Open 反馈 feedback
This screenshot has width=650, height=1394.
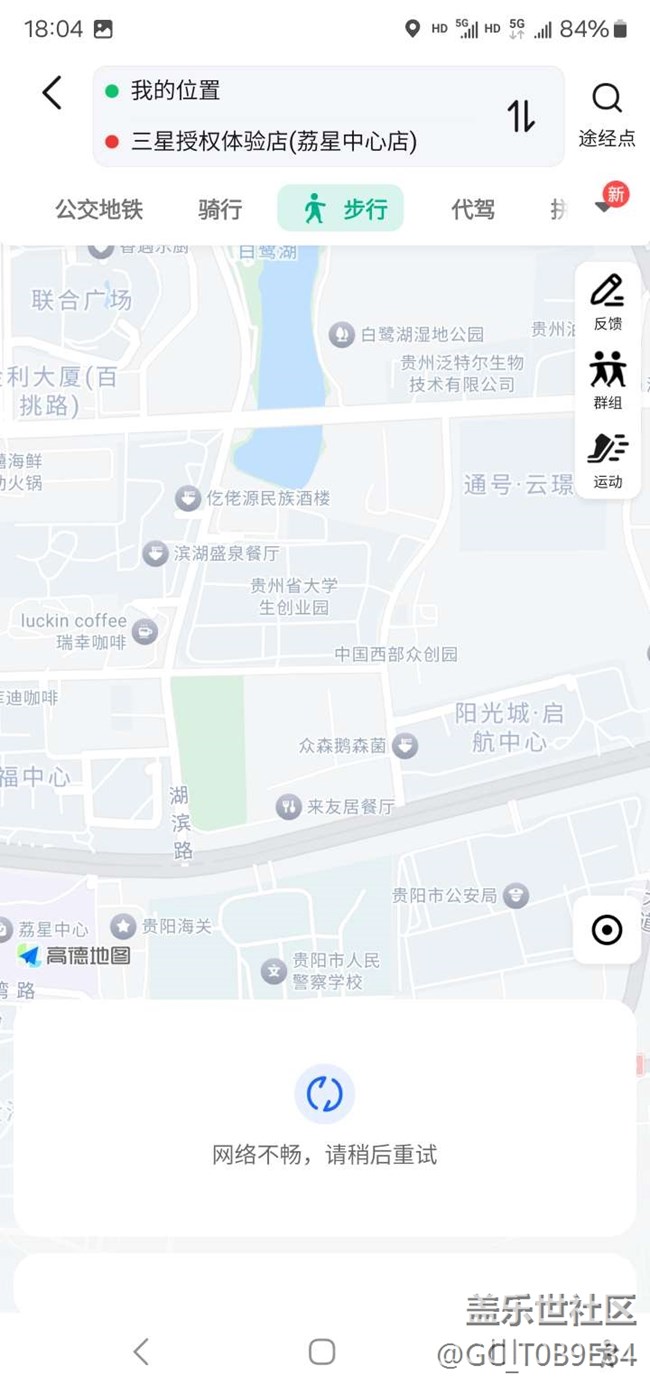[607, 301]
